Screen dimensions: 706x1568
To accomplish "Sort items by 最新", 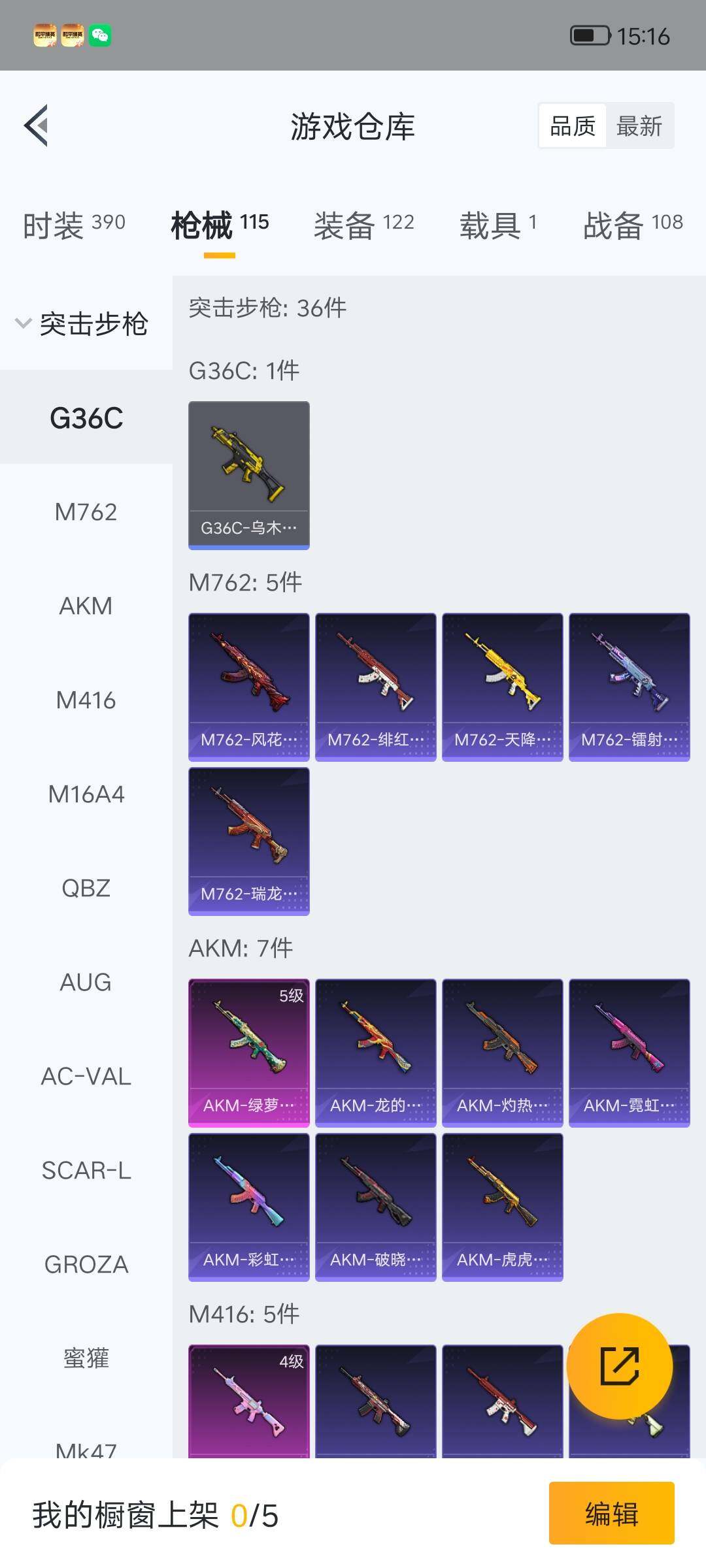I will click(639, 126).
